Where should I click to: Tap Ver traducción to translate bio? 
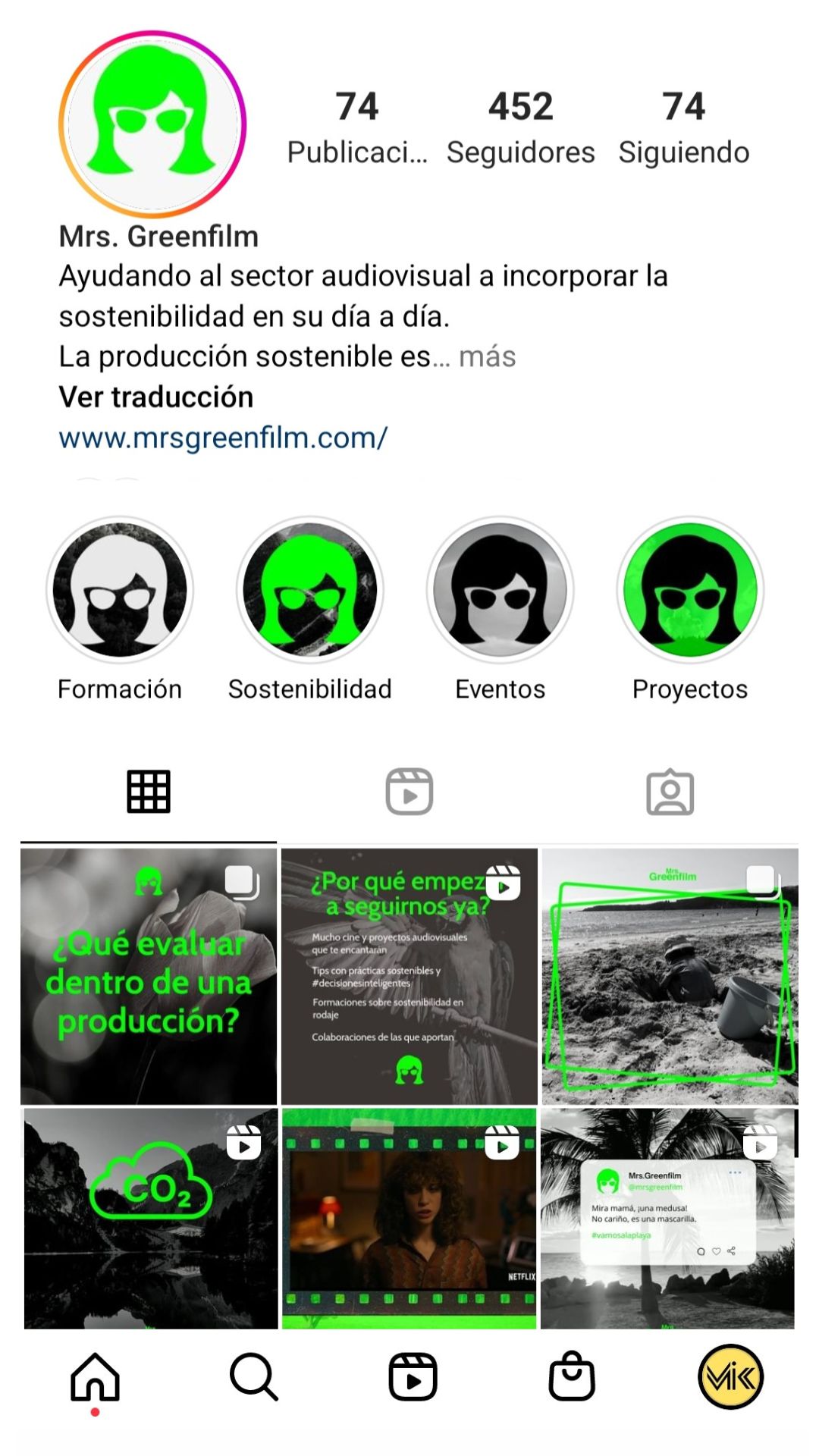click(156, 397)
